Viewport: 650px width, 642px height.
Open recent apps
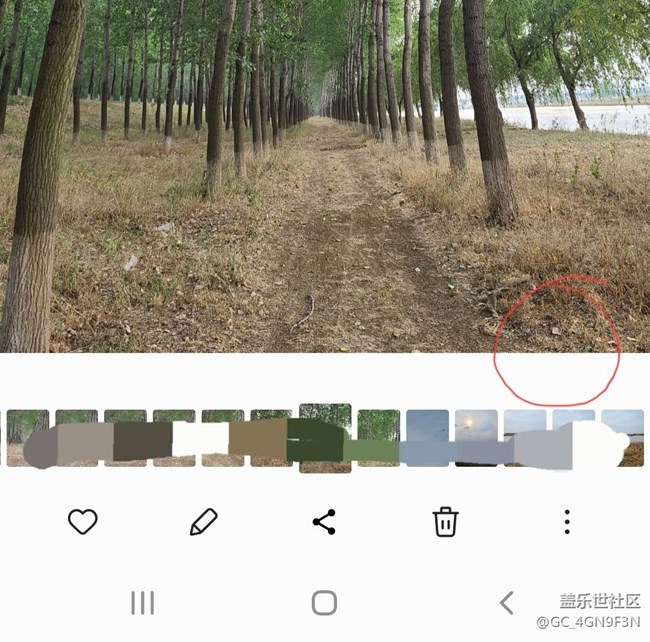143,602
